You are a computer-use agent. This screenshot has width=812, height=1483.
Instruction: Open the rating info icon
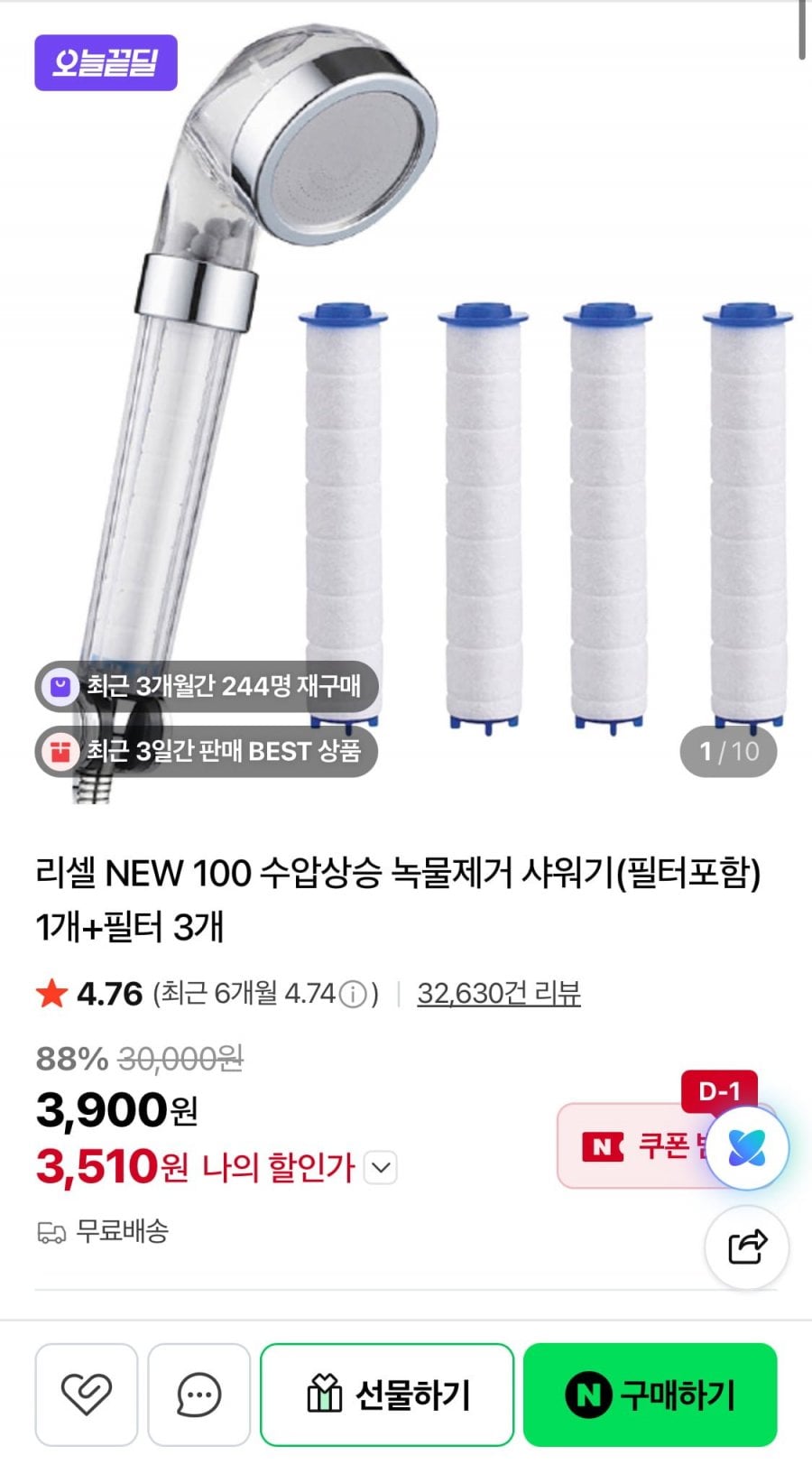(x=354, y=995)
